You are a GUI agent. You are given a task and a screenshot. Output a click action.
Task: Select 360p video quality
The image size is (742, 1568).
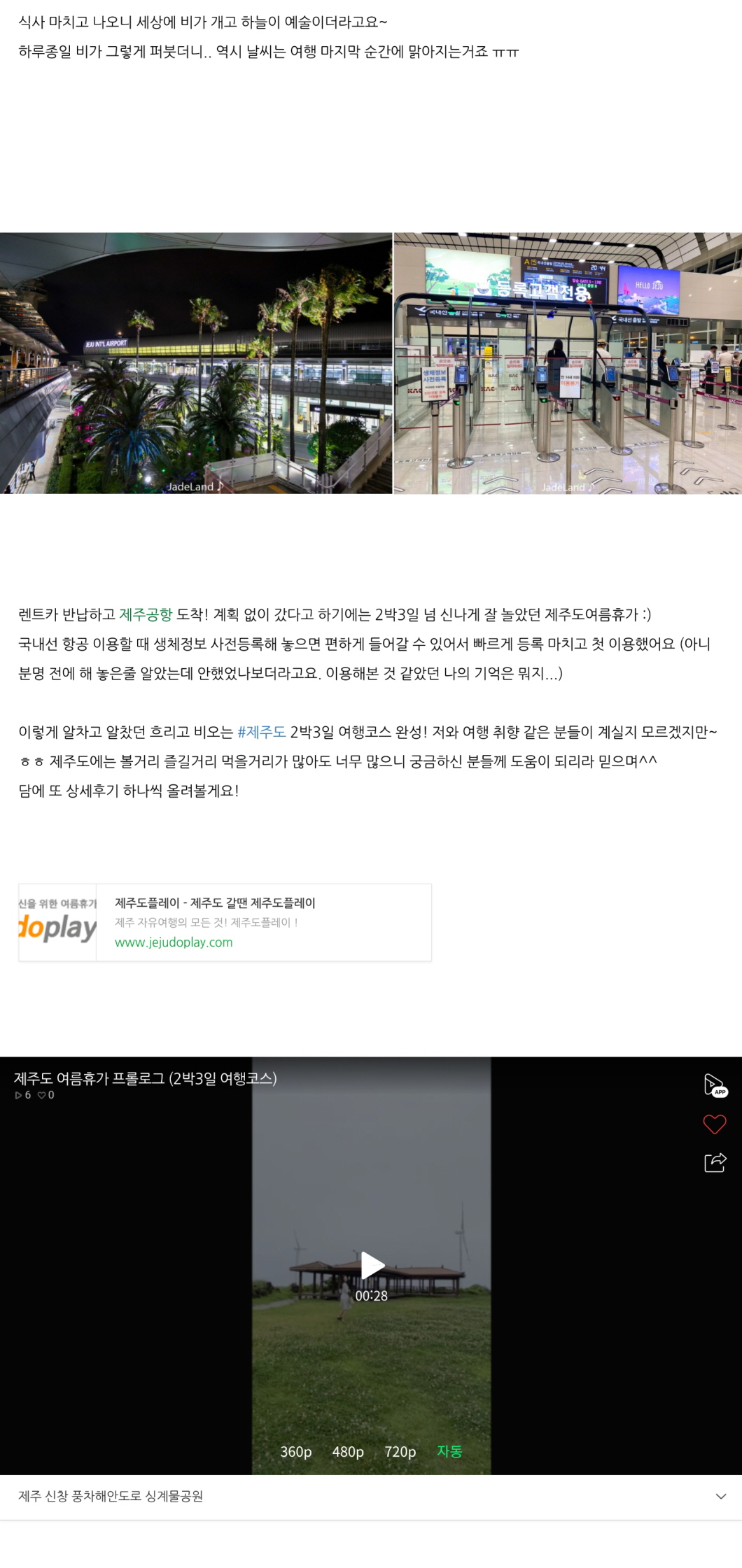(295, 1452)
